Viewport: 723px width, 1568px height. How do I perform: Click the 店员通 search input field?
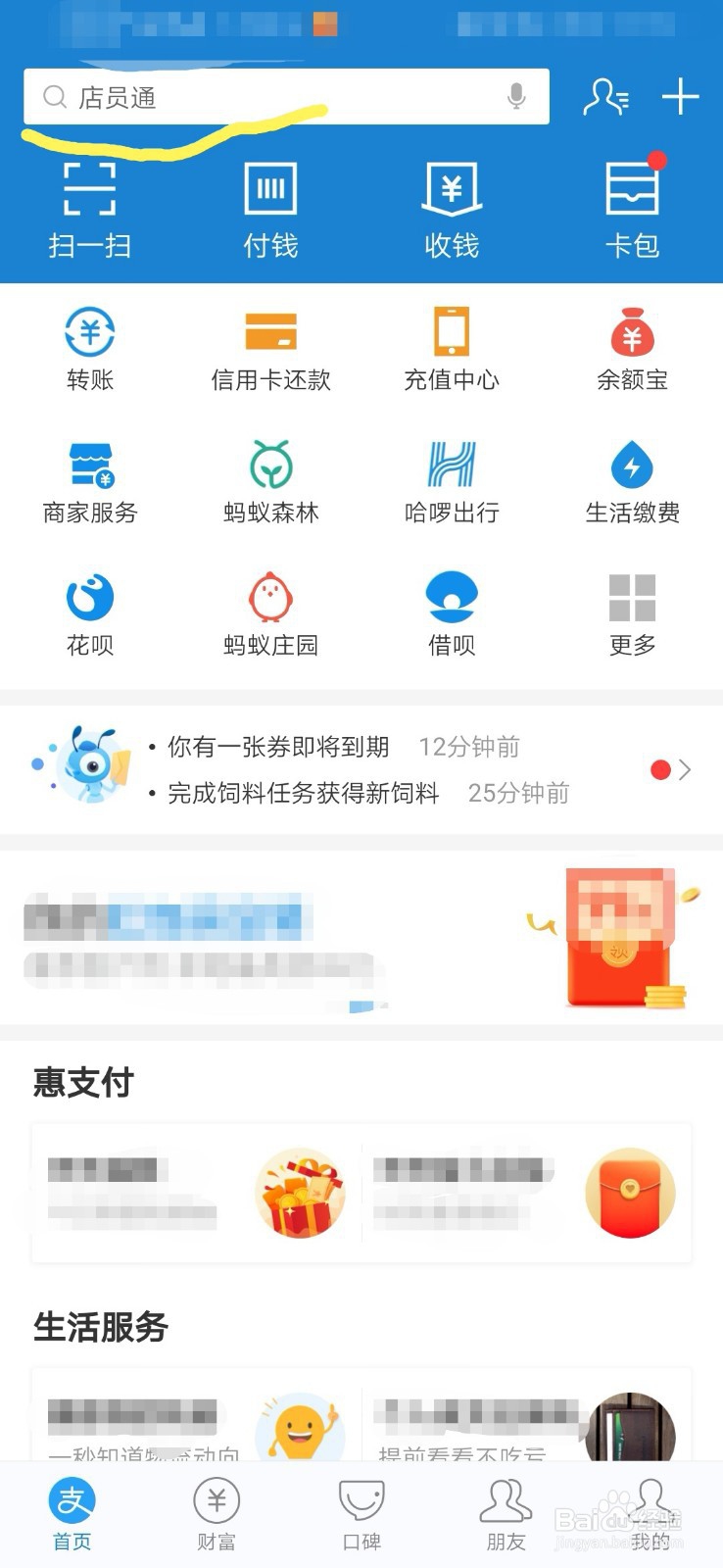tap(245, 97)
